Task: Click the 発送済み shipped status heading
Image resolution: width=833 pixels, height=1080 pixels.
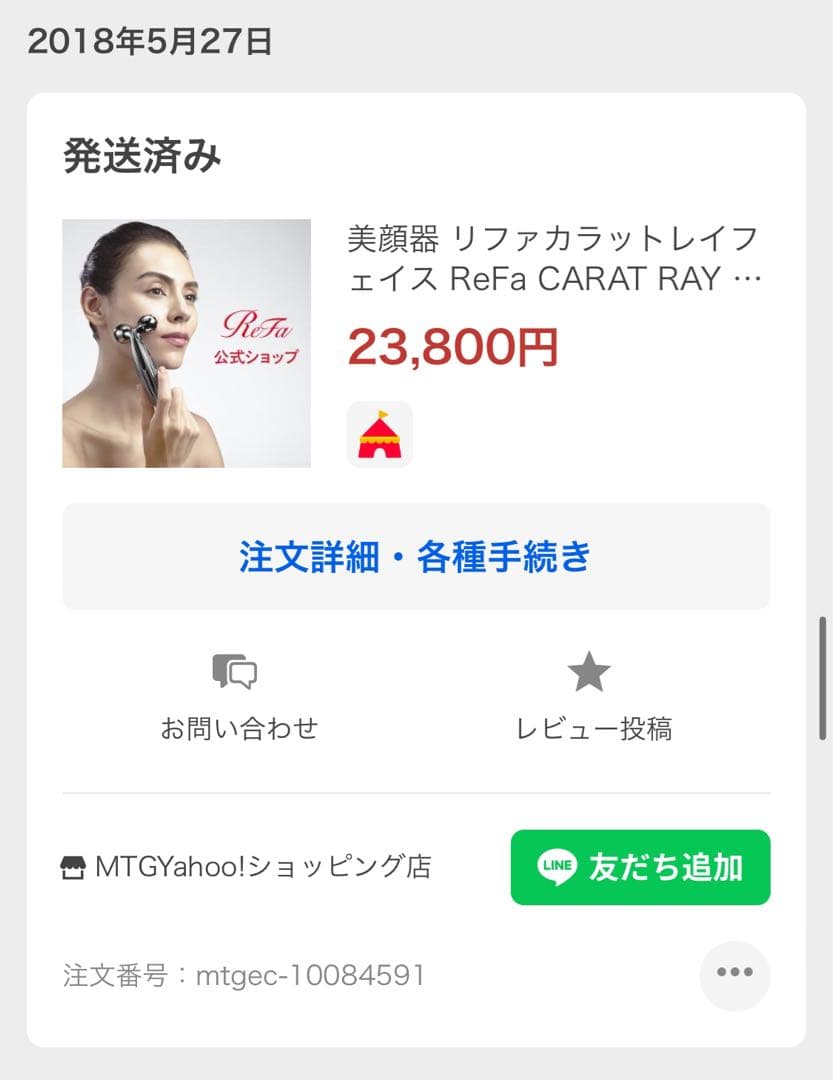Action: [x=140, y=155]
